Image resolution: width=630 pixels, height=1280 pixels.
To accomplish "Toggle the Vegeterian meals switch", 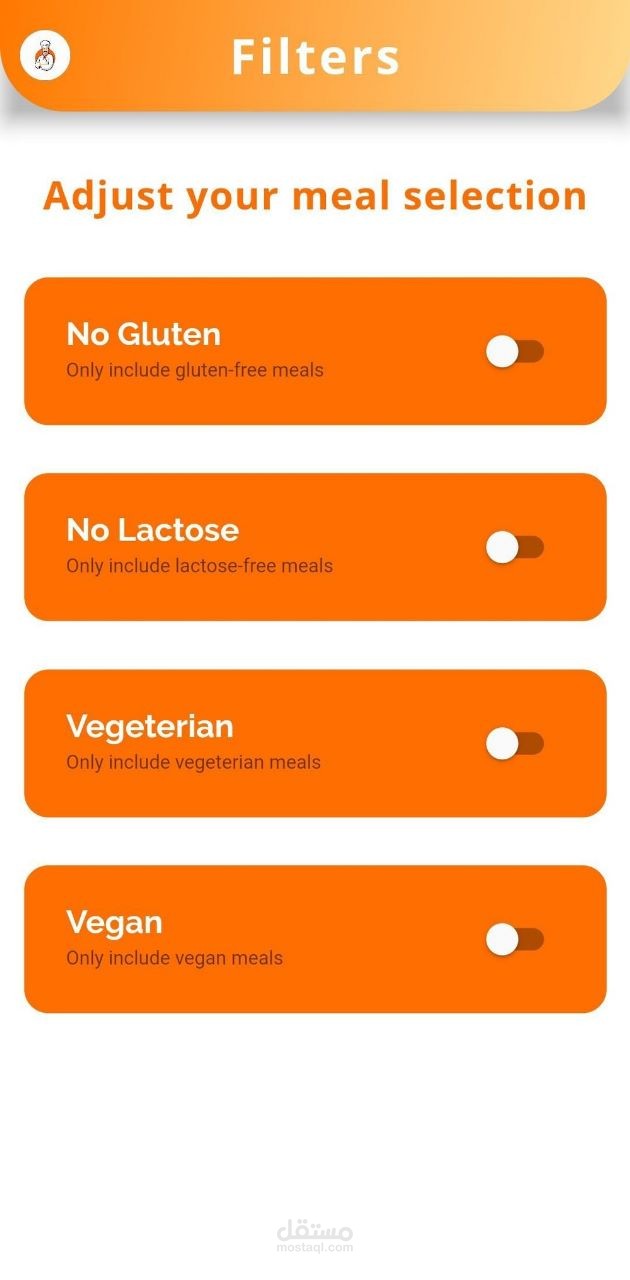I will 514,743.
